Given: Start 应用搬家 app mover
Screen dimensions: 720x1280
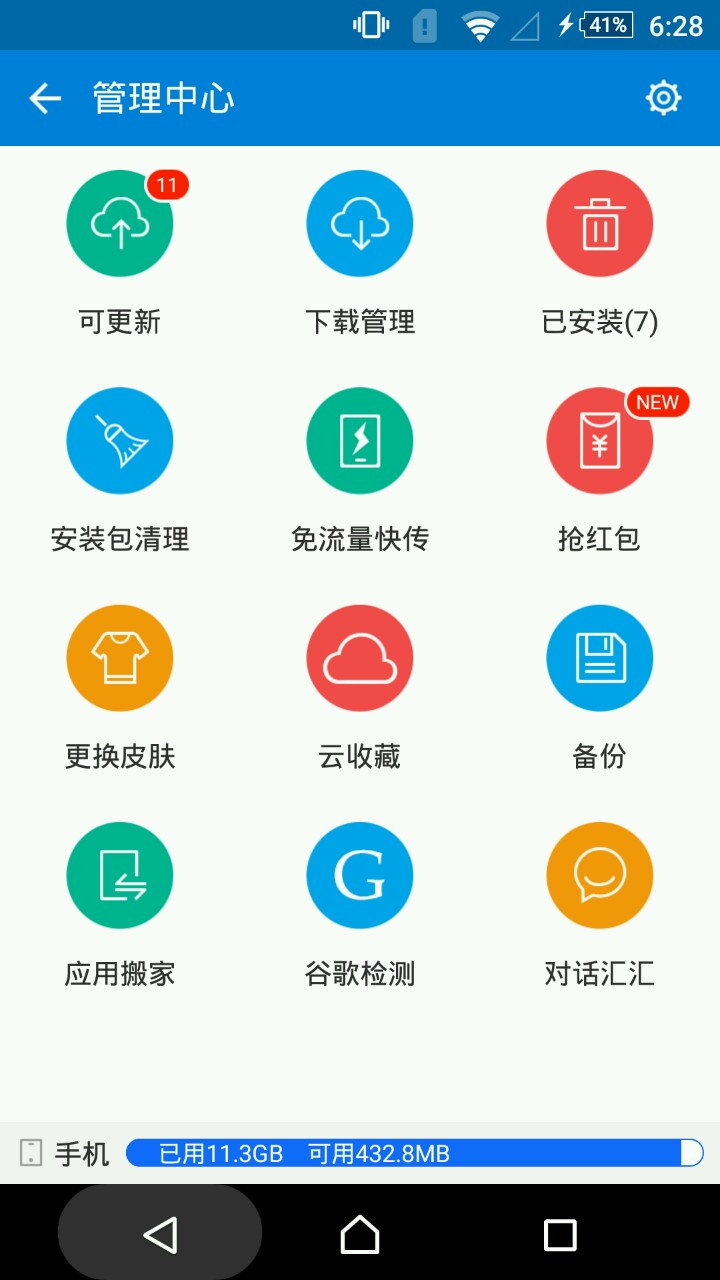Looking at the screenshot, I should pyautogui.click(x=120, y=875).
